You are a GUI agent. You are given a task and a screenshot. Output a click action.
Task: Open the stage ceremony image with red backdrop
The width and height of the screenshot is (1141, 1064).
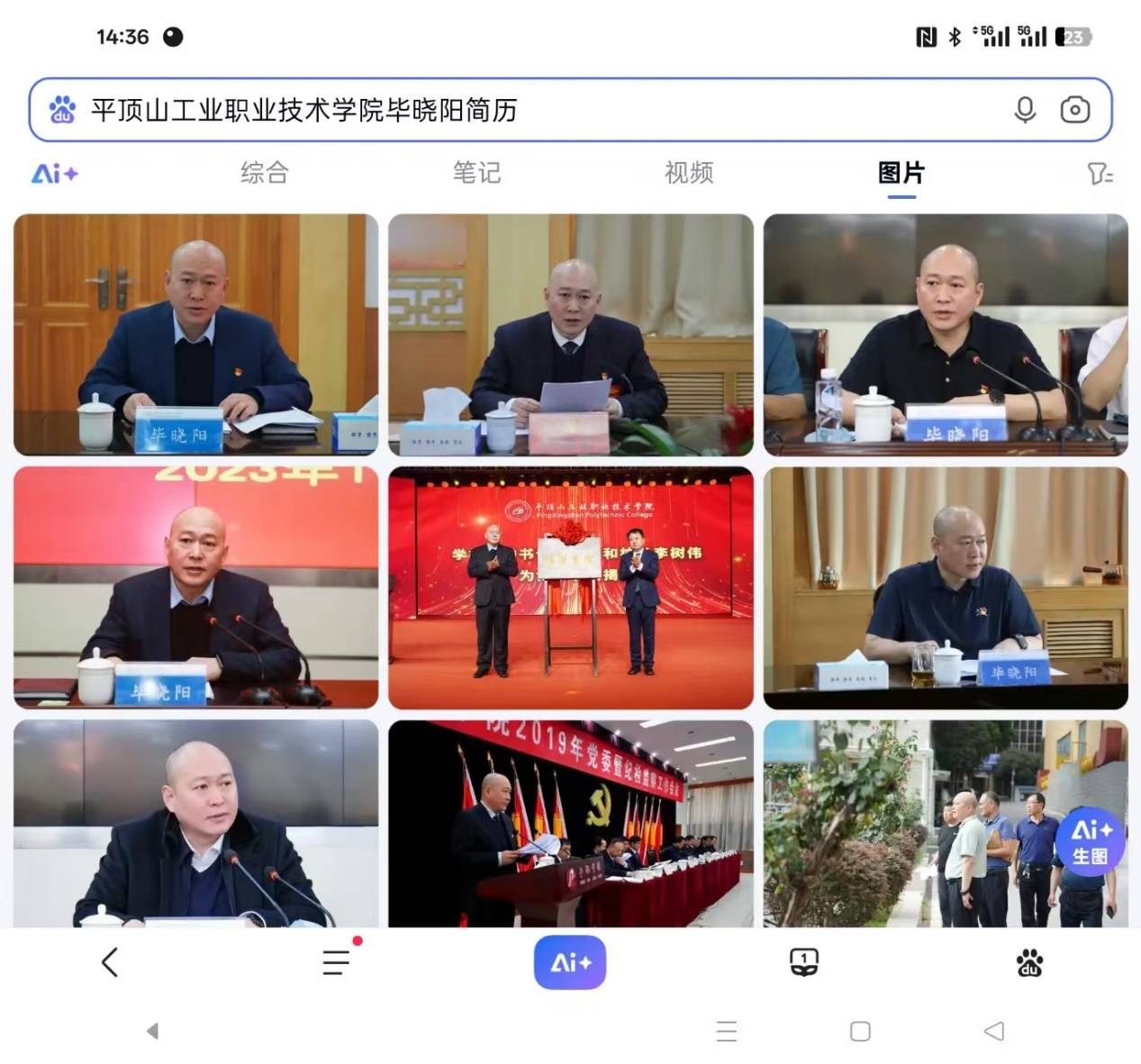[570, 588]
